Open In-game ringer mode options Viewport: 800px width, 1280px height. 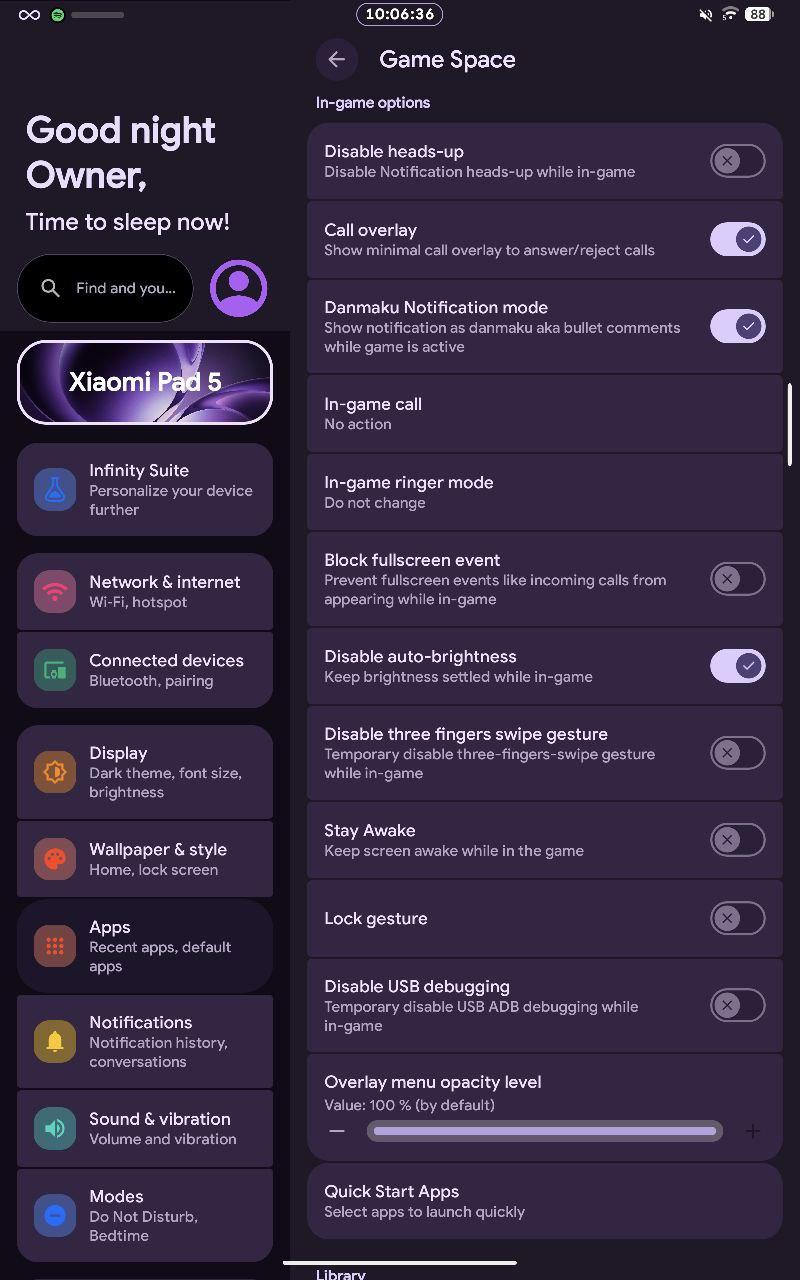coord(544,491)
